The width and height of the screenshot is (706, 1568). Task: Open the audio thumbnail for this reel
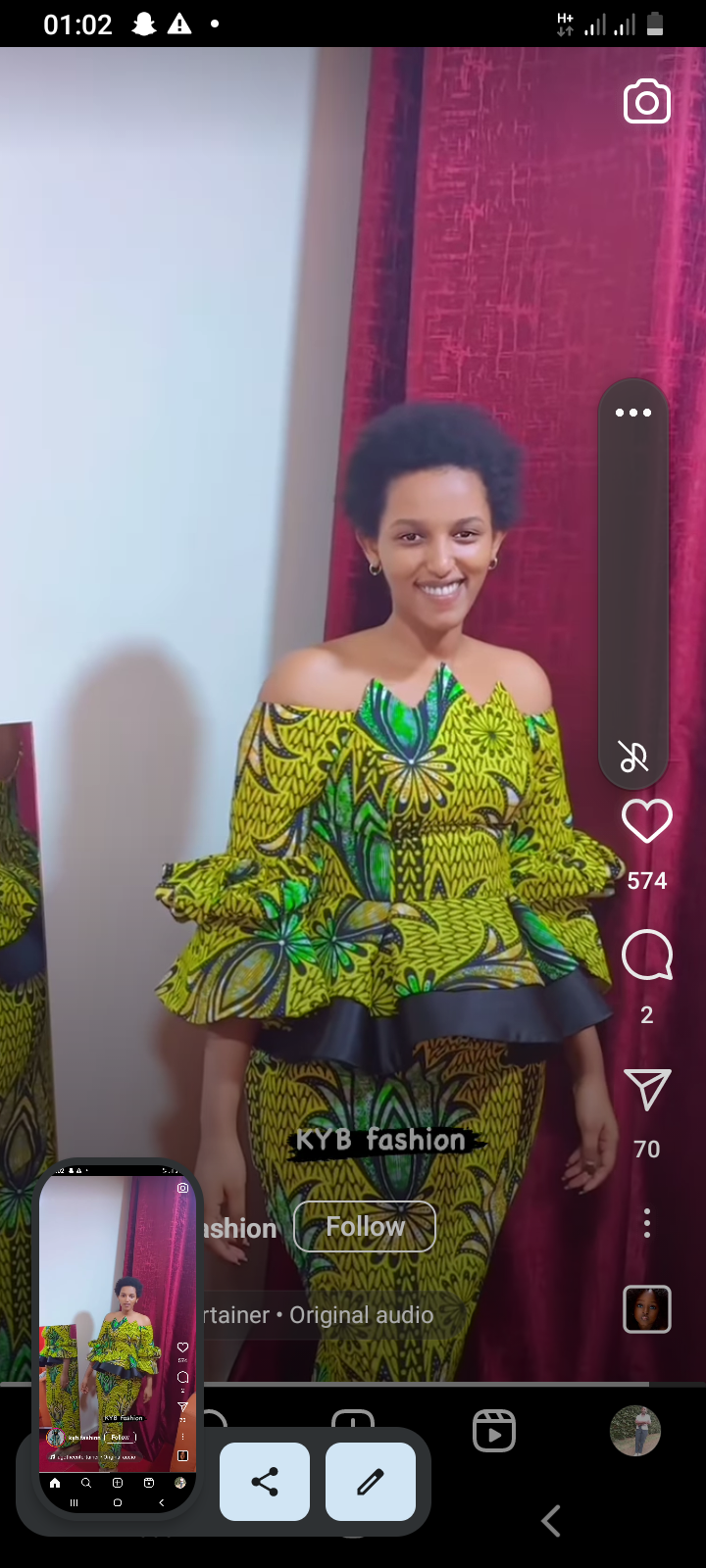click(647, 1309)
